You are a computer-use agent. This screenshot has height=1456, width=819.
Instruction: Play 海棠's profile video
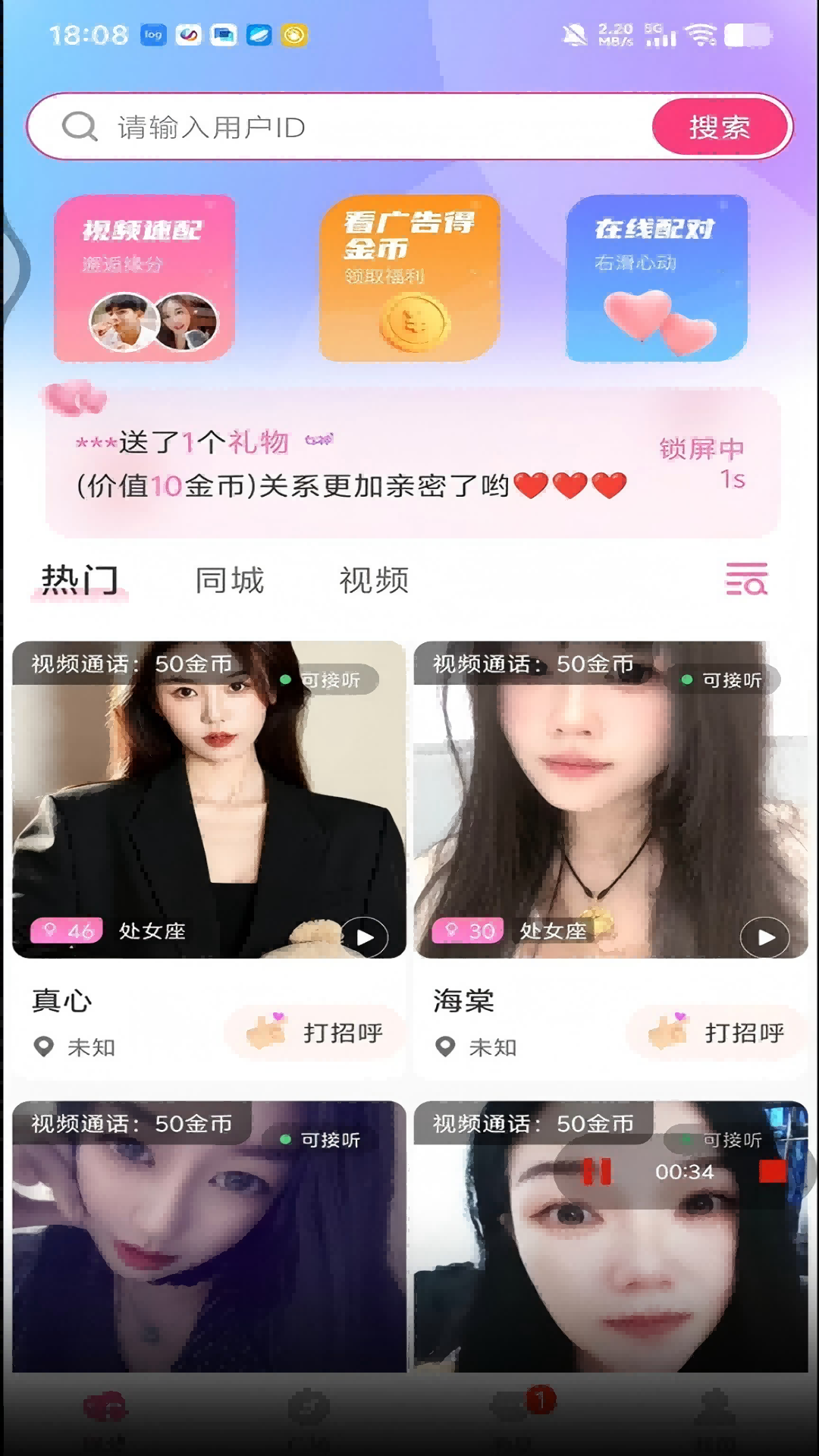pos(766,937)
